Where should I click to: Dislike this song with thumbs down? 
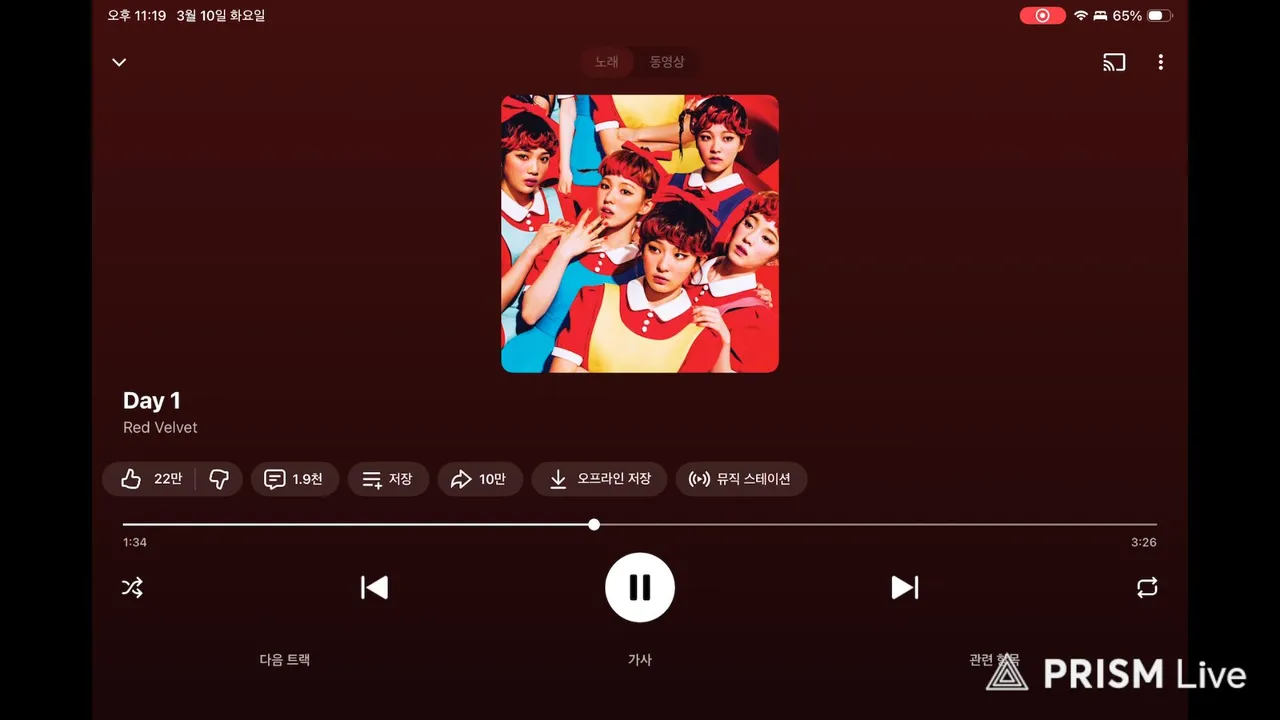(219, 479)
